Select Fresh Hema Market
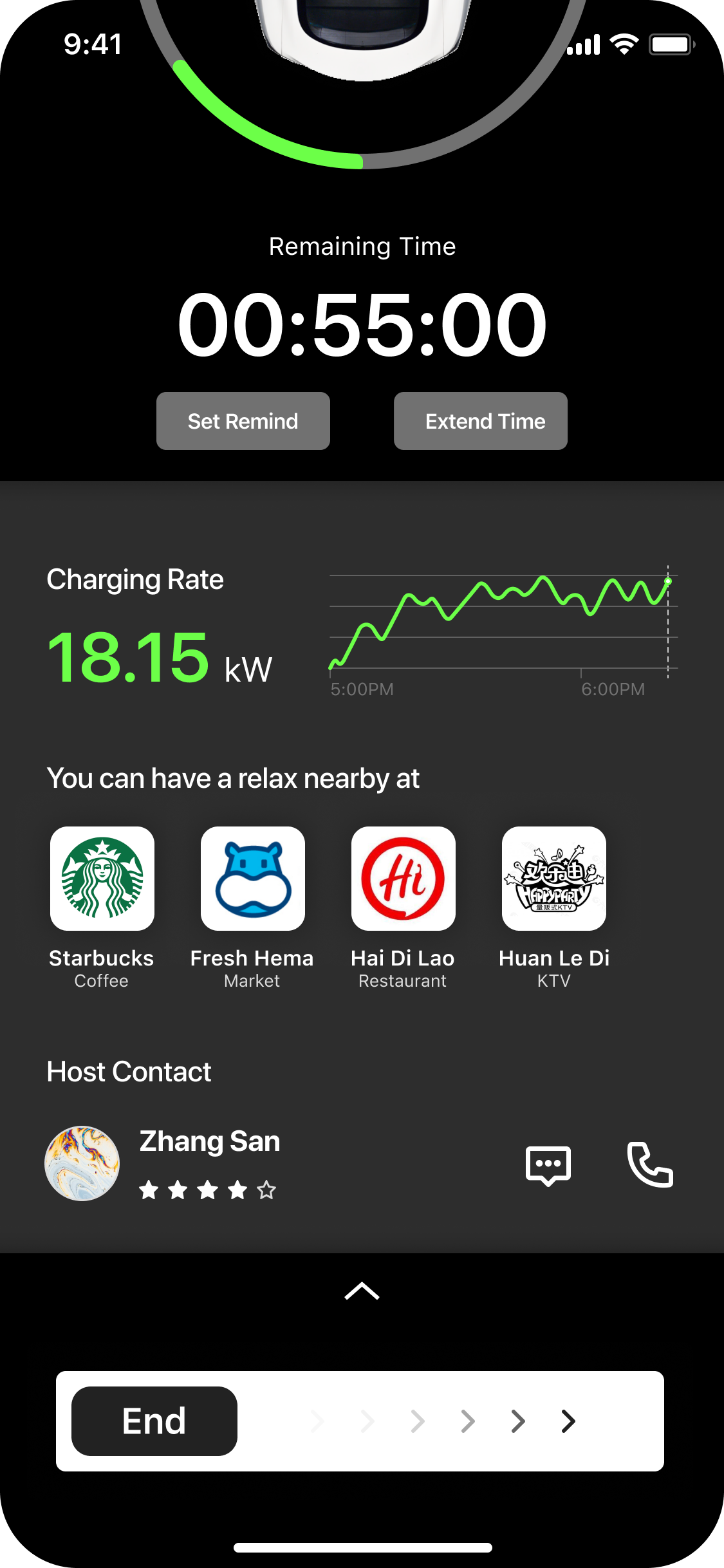The image size is (724, 1568). 253,879
